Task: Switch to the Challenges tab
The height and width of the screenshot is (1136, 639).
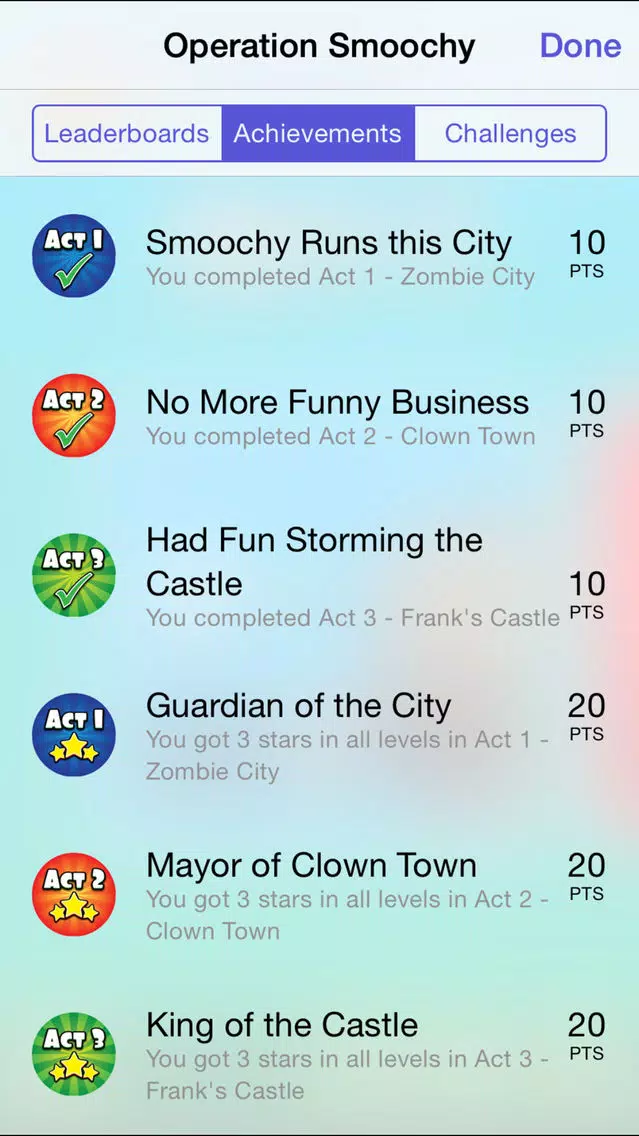Action: [x=510, y=133]
